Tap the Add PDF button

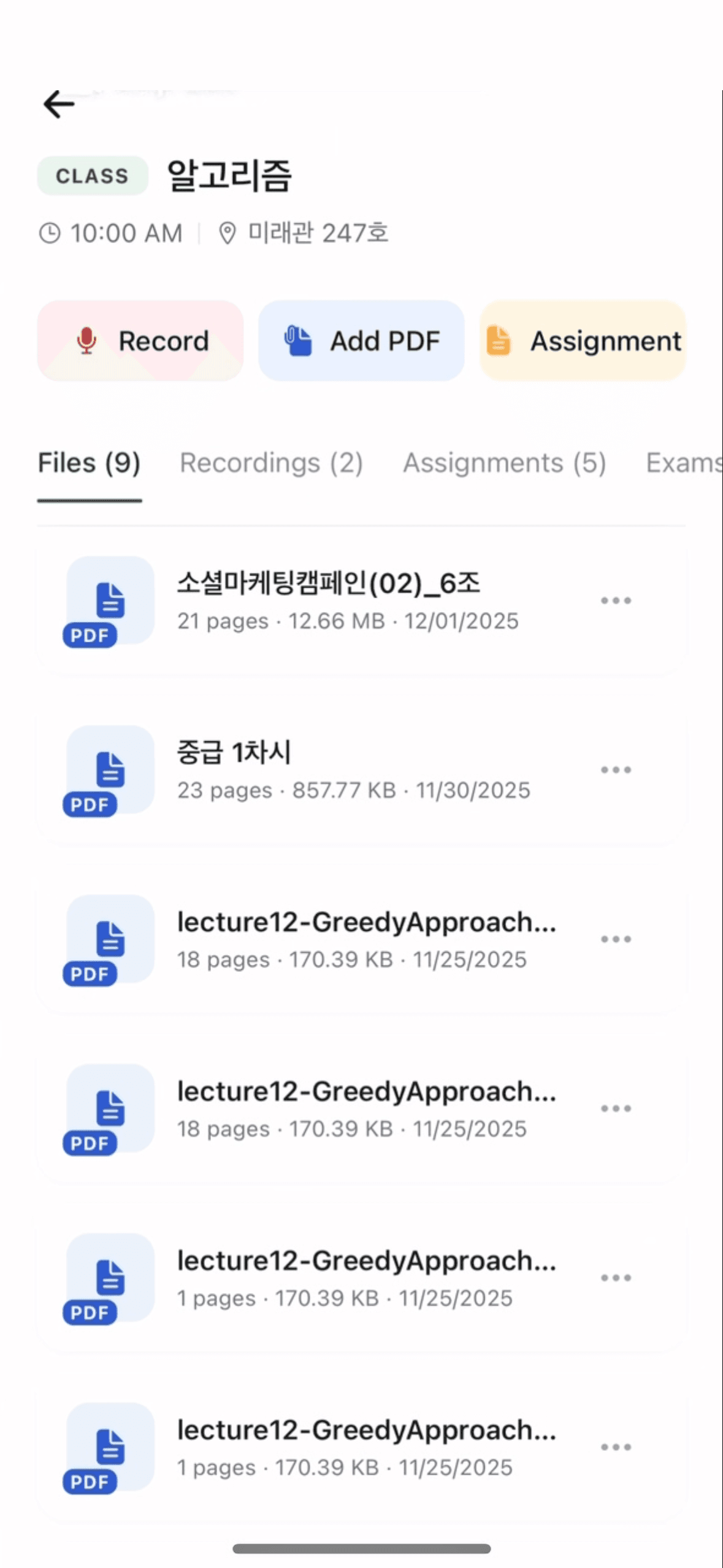tap(361, 341)
